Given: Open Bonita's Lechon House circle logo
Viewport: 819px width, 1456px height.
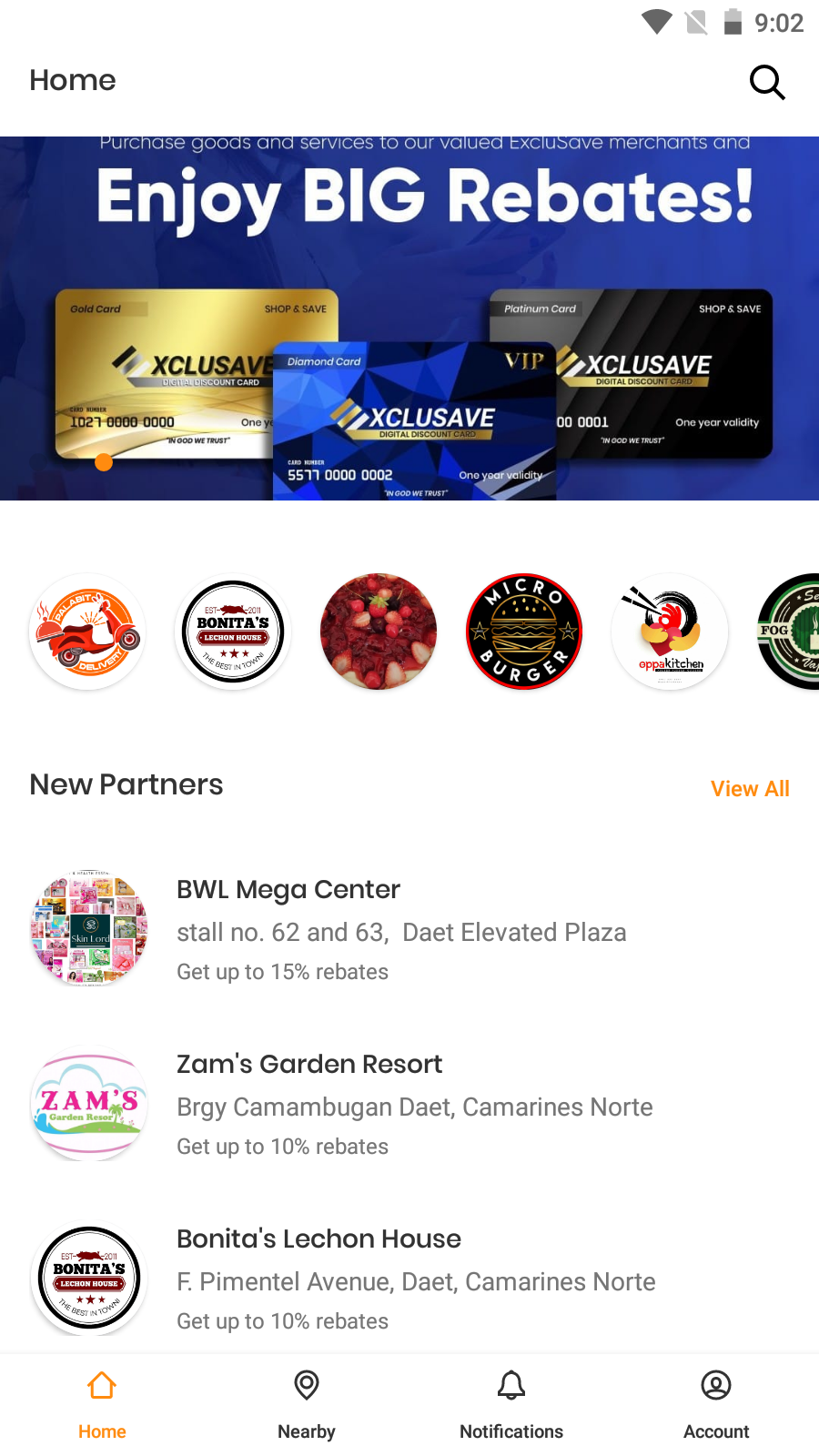Looking at the screenshot, I should [233, 632].
